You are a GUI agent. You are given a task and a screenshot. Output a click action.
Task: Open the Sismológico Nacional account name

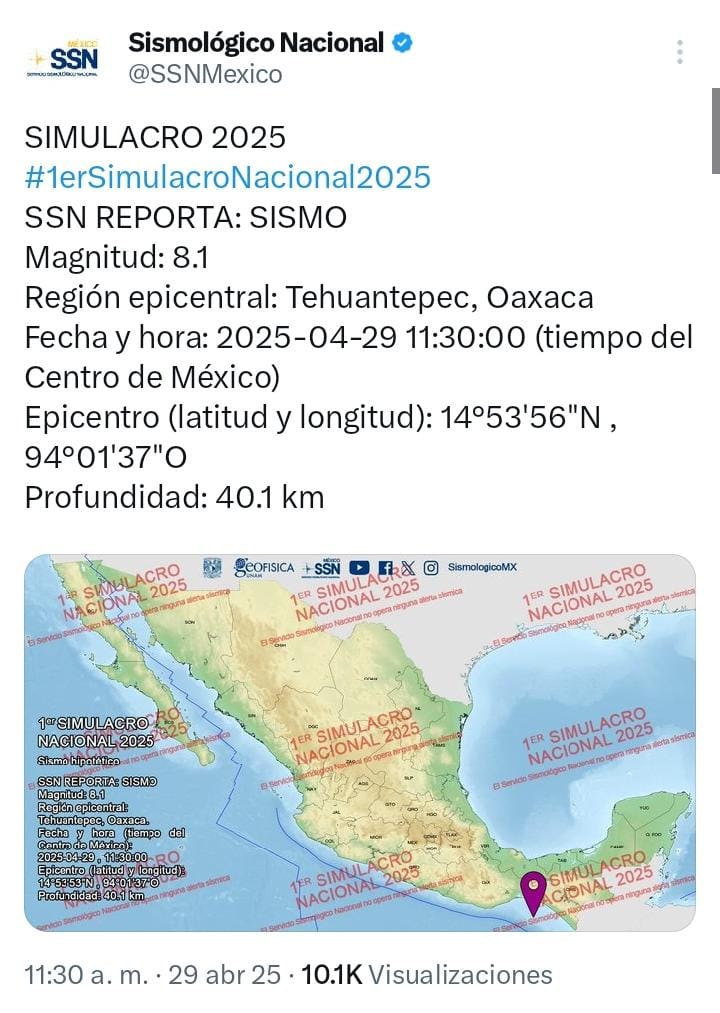click(256, 42)
